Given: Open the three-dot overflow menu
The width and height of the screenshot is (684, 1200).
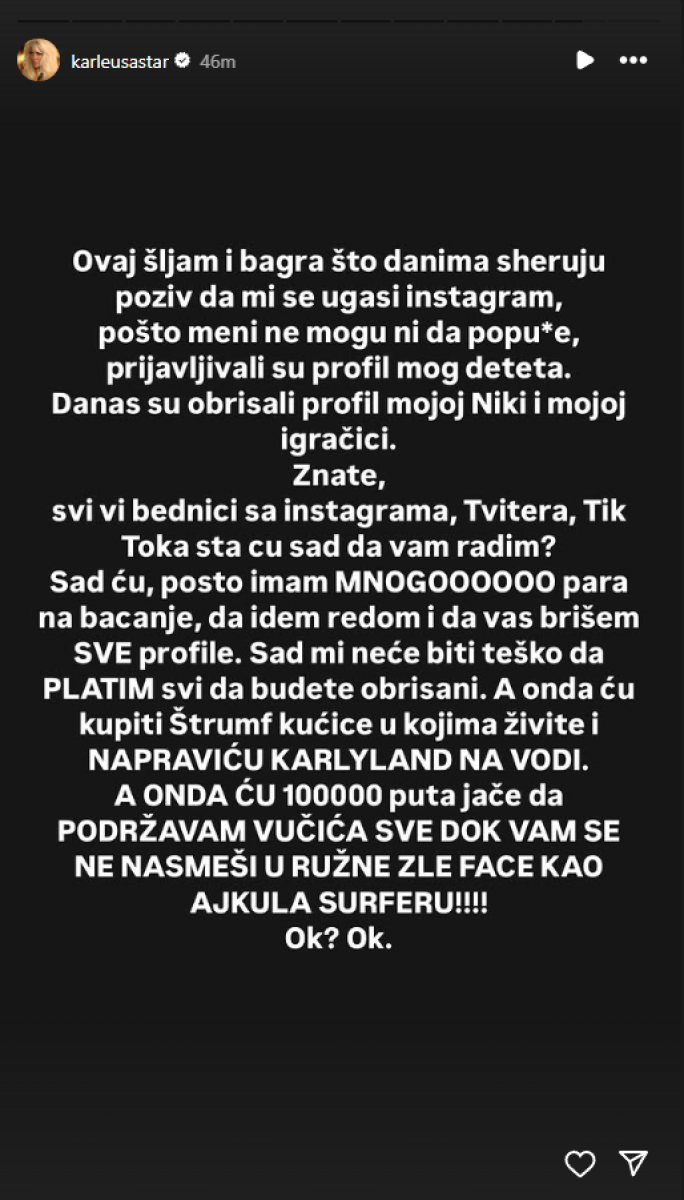Looking at the screenshot, I should (634, 60).
